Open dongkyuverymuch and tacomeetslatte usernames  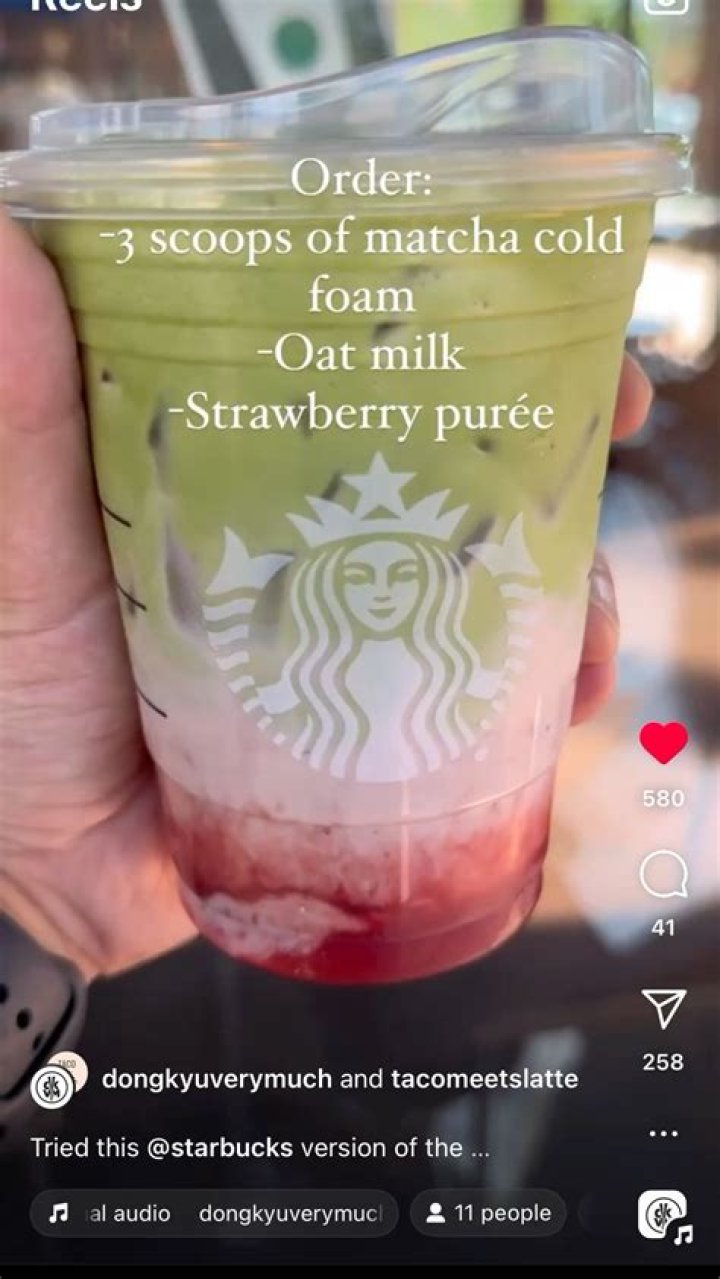tap(340, 1079)
